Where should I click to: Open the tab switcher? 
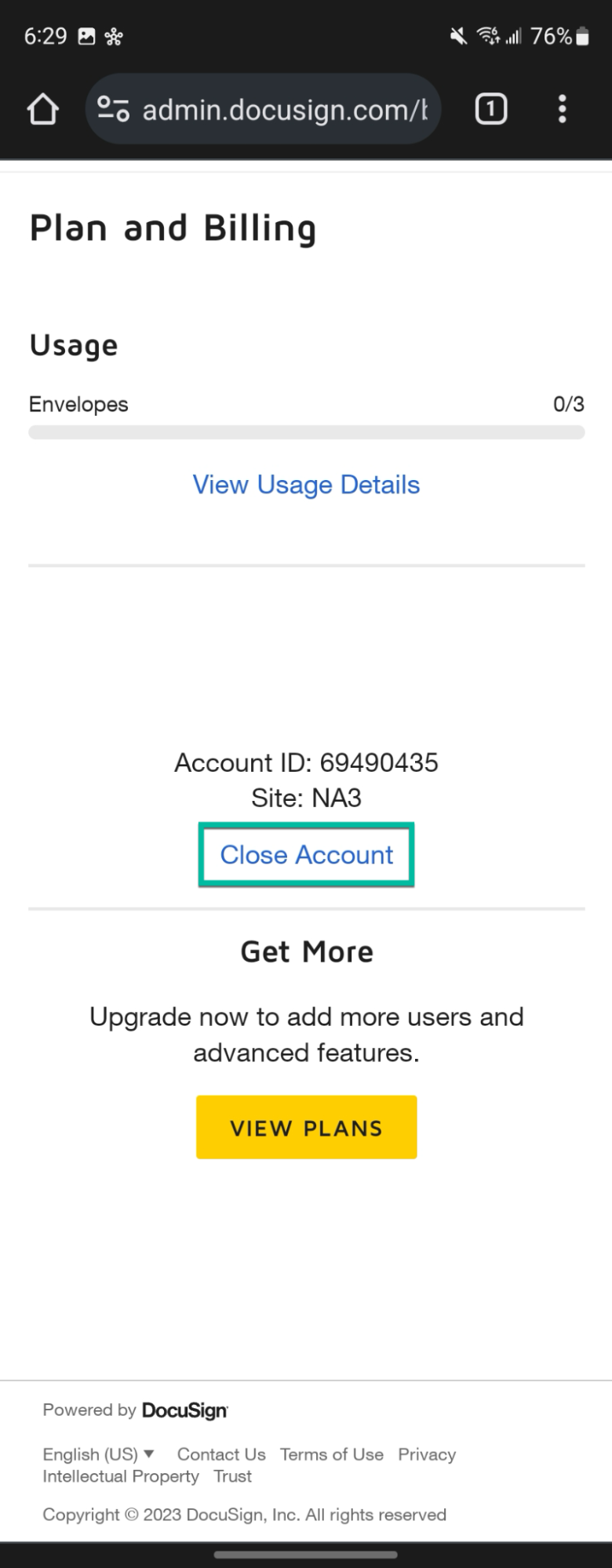(491, 109)
